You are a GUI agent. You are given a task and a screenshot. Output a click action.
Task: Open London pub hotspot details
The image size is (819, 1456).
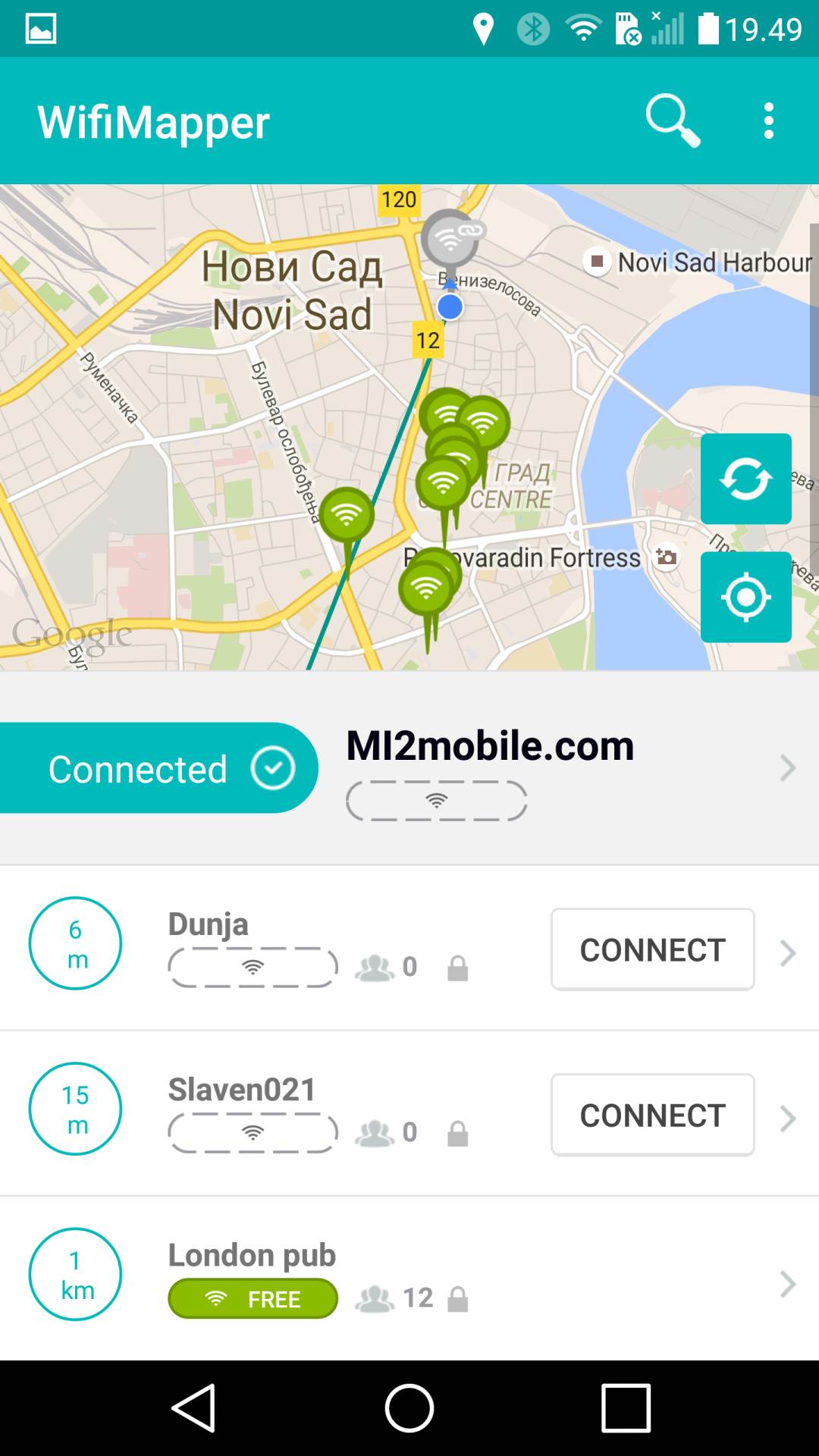787,1285
